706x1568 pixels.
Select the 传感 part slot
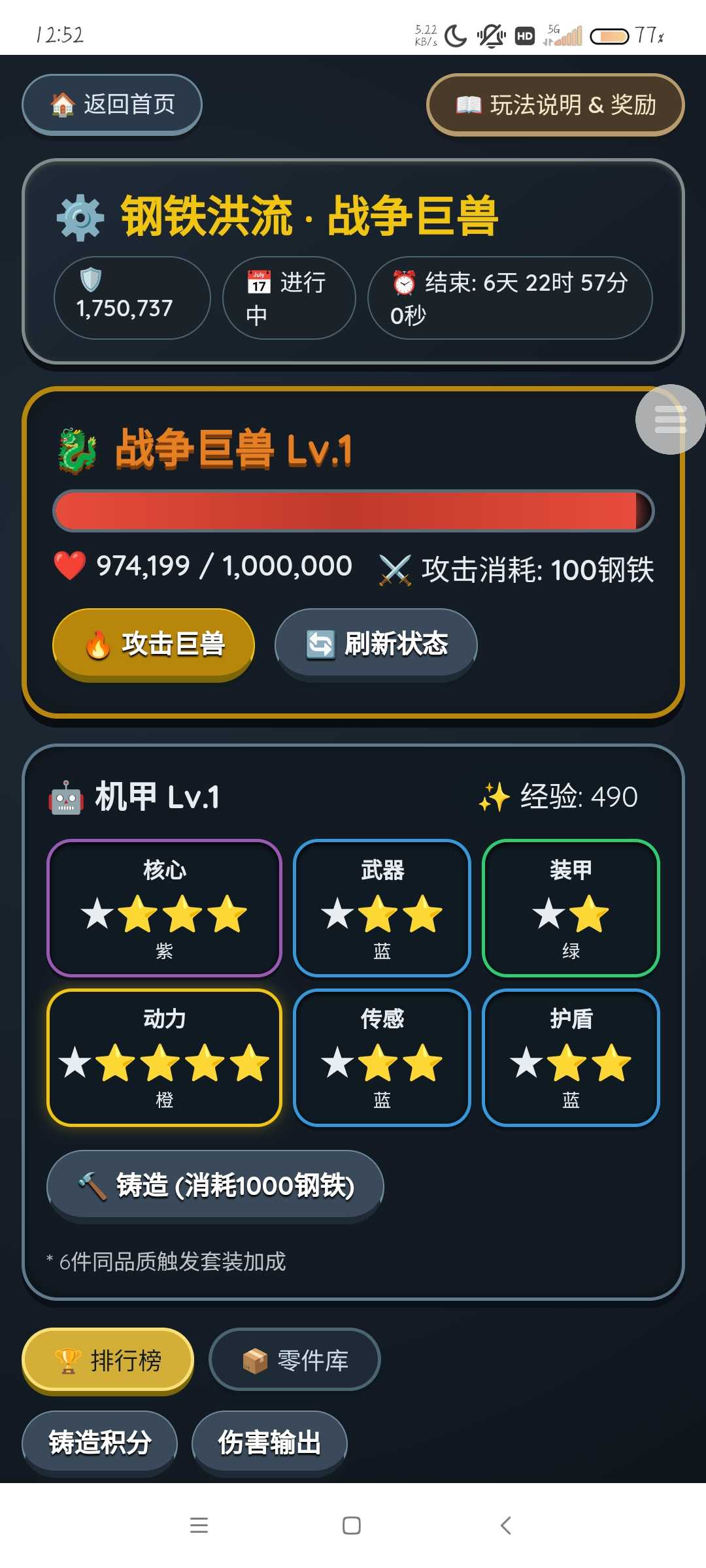point(382,1058)
